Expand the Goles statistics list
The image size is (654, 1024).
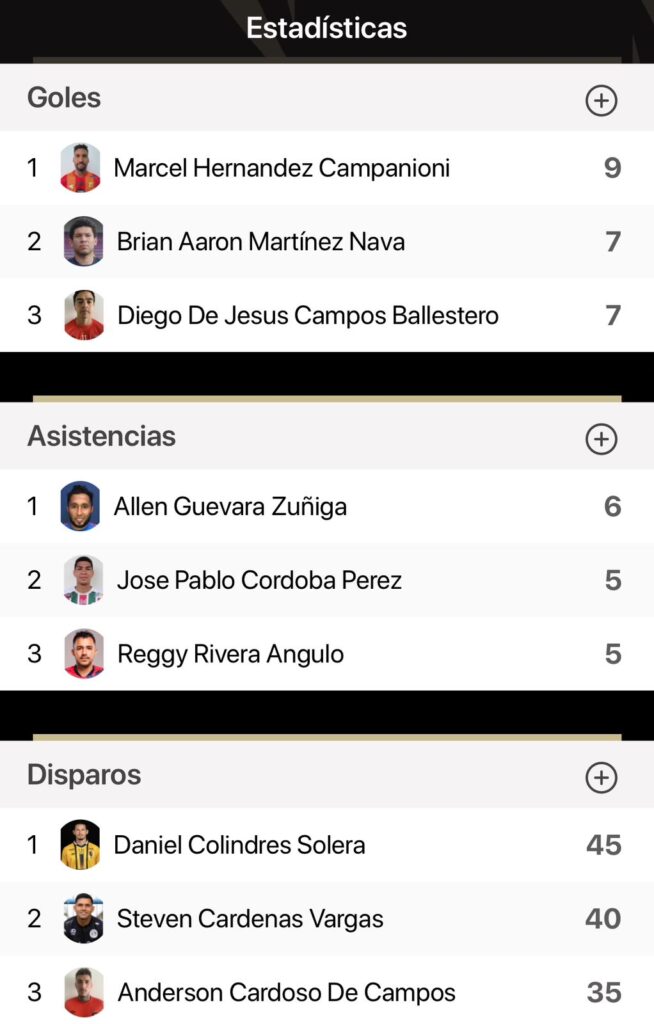[x=601, y=100]
